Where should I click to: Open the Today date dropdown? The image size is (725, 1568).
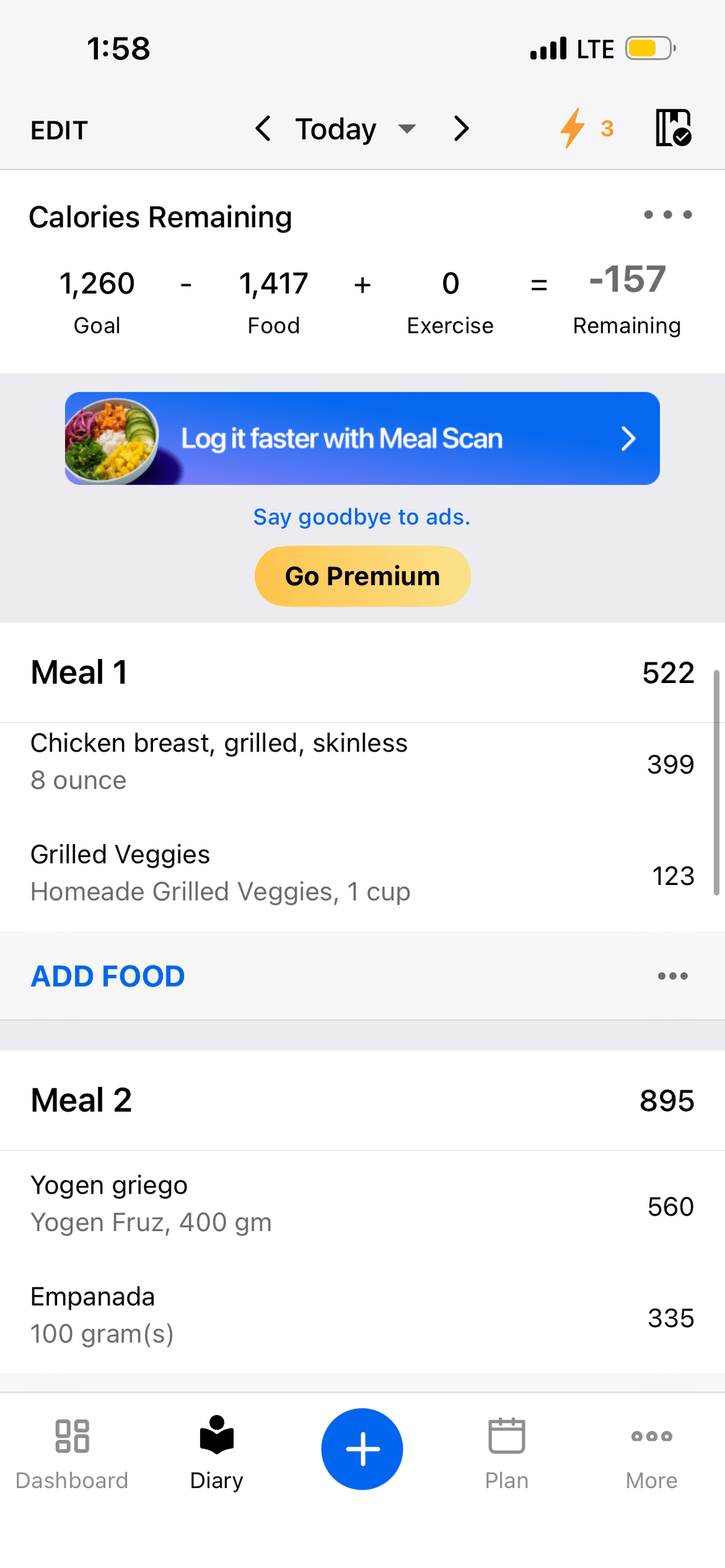pos(355,129)
